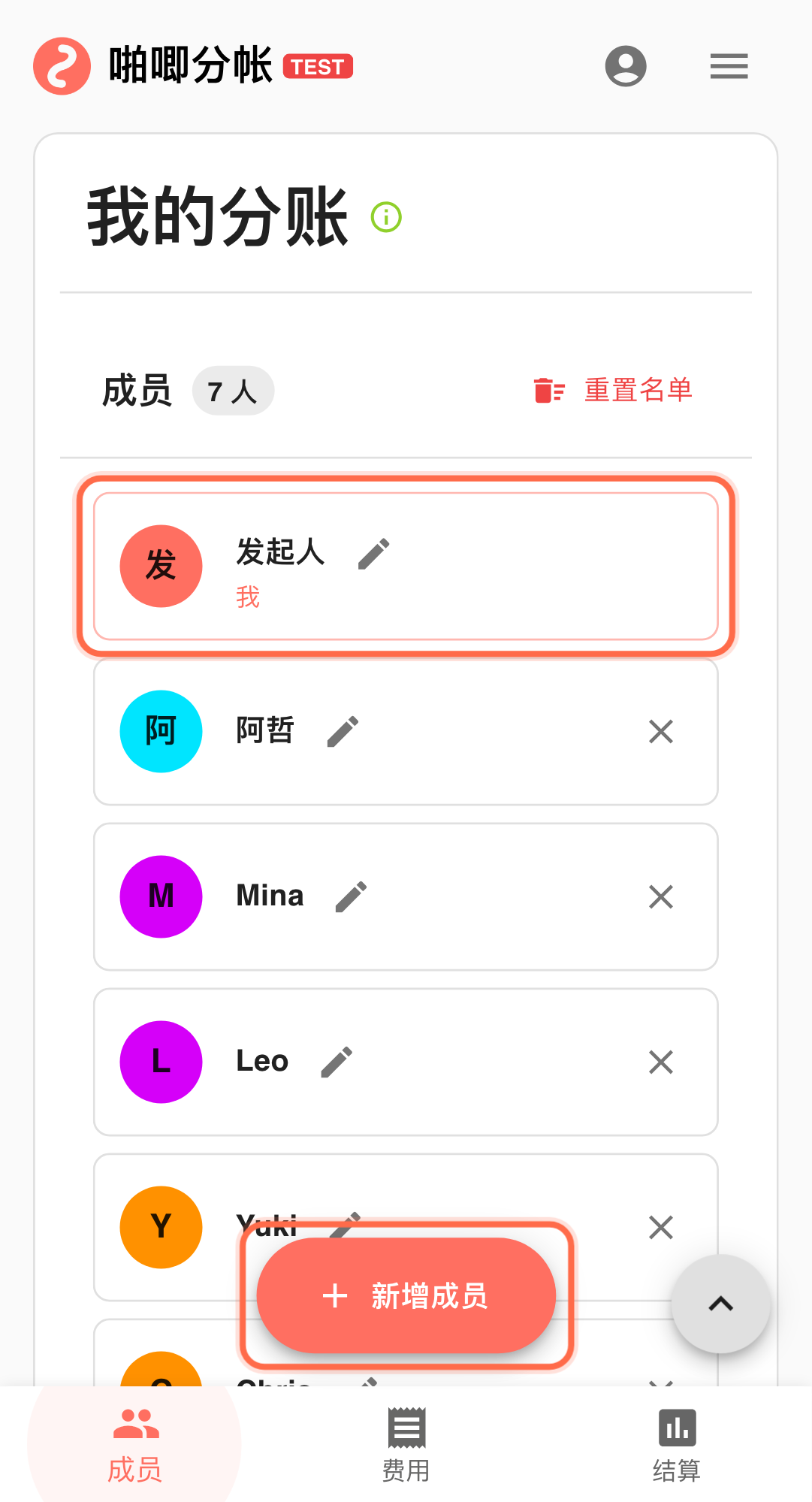Image resolution: width=812 pixels, height=1502 pixels.
Task: Open the info tooltip beside 我的分账
Action: [x=385, y=217]
